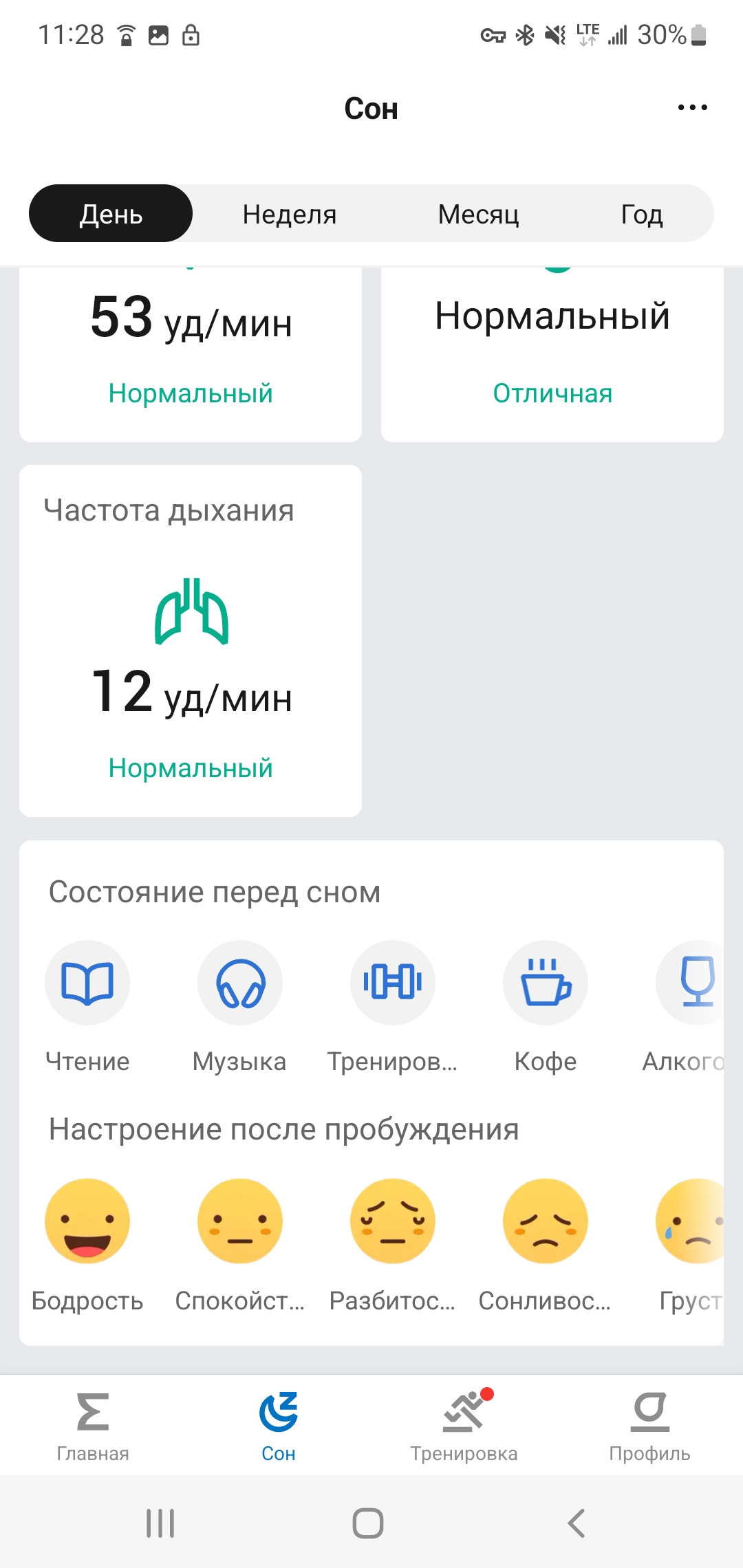Switch to the Месяц period tab

point(478,214)
